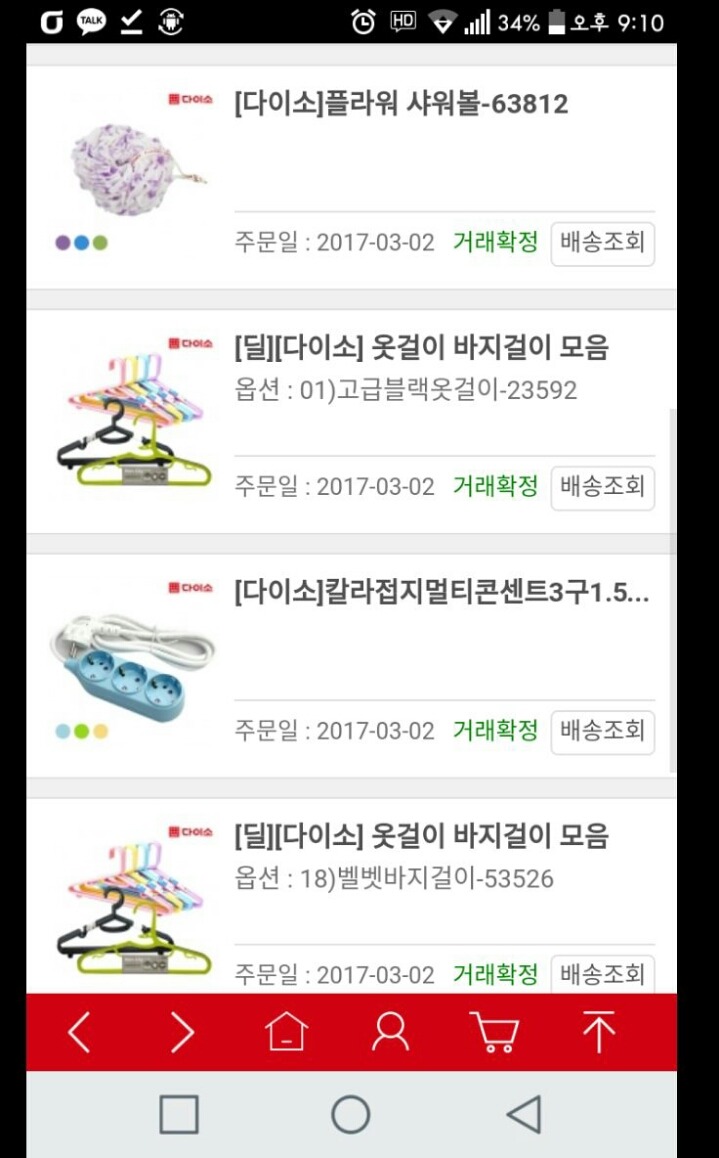View 옷걸이 바지걸이 모음 with option 18)벨벳바지걸이

(x=421, y=836)
